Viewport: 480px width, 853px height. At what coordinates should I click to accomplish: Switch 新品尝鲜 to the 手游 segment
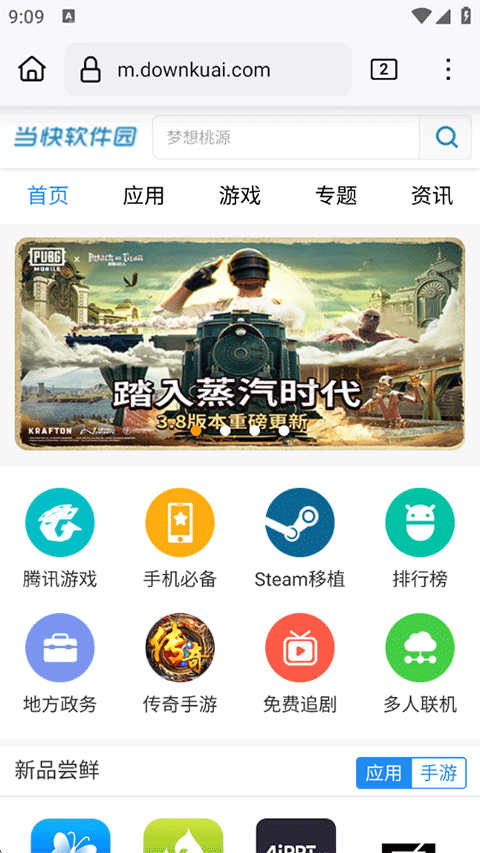tap(439, 772)
